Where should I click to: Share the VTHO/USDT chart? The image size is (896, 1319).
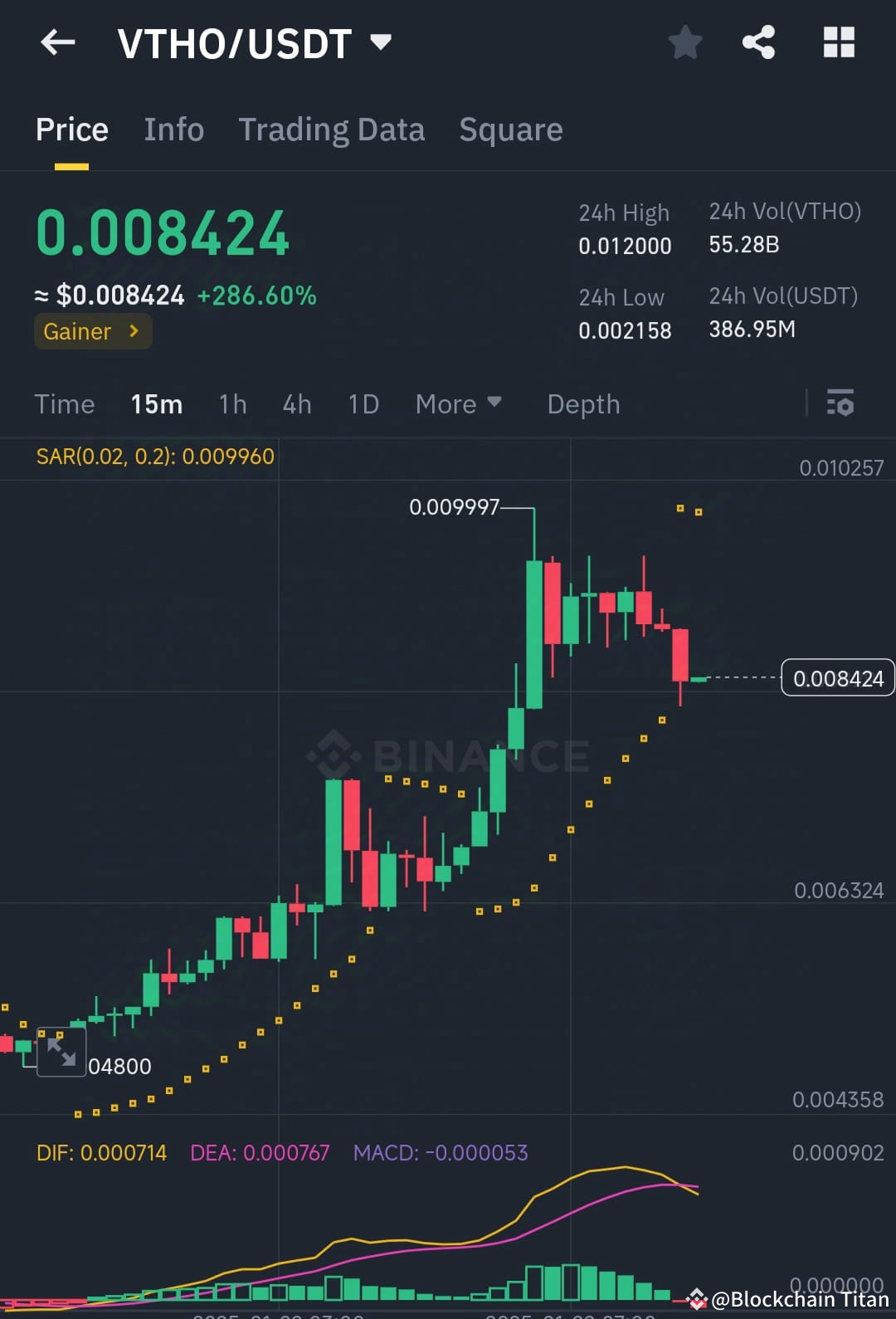pos(758,42)
